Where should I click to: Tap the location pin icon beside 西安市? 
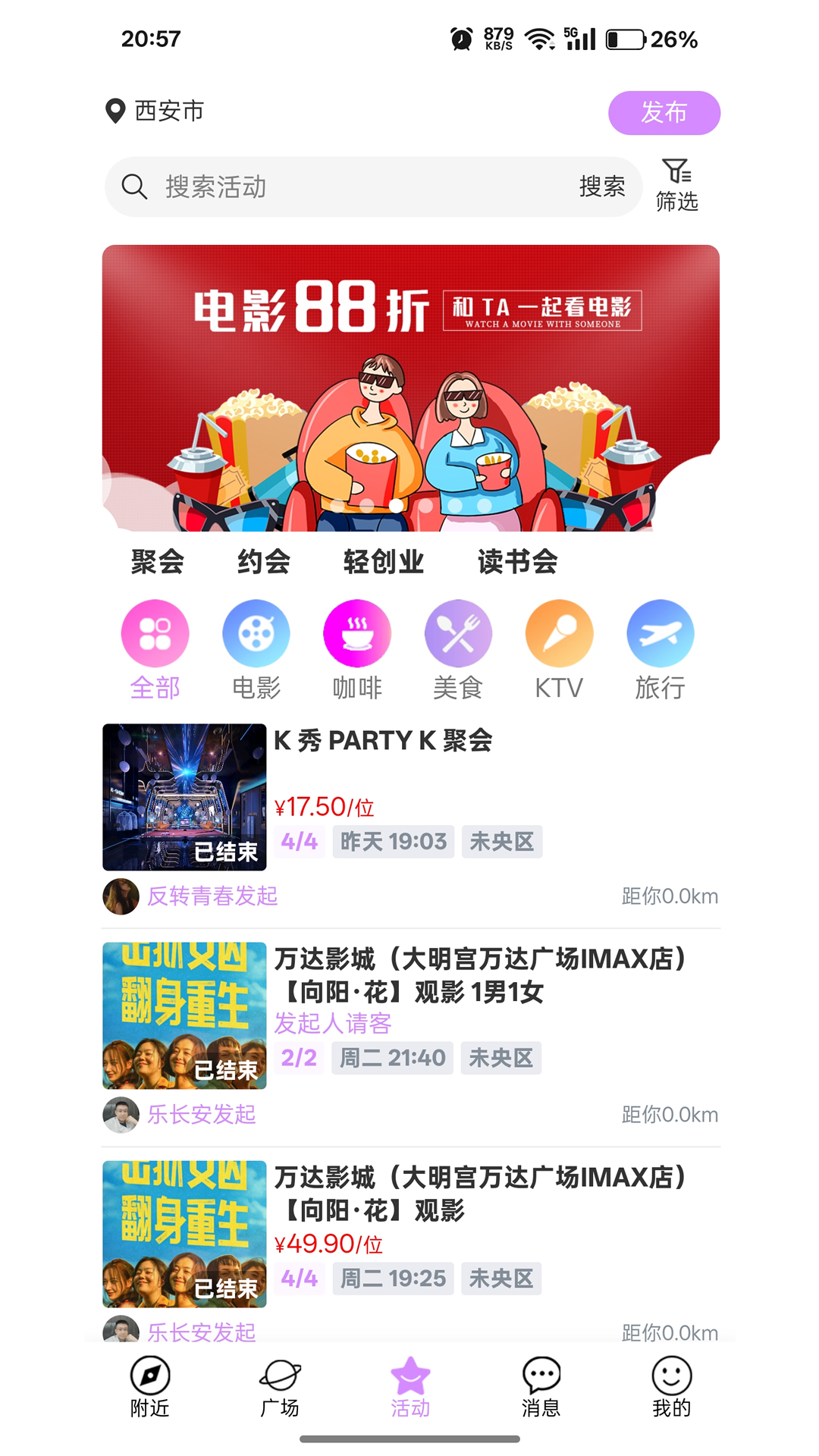[114, 111]
